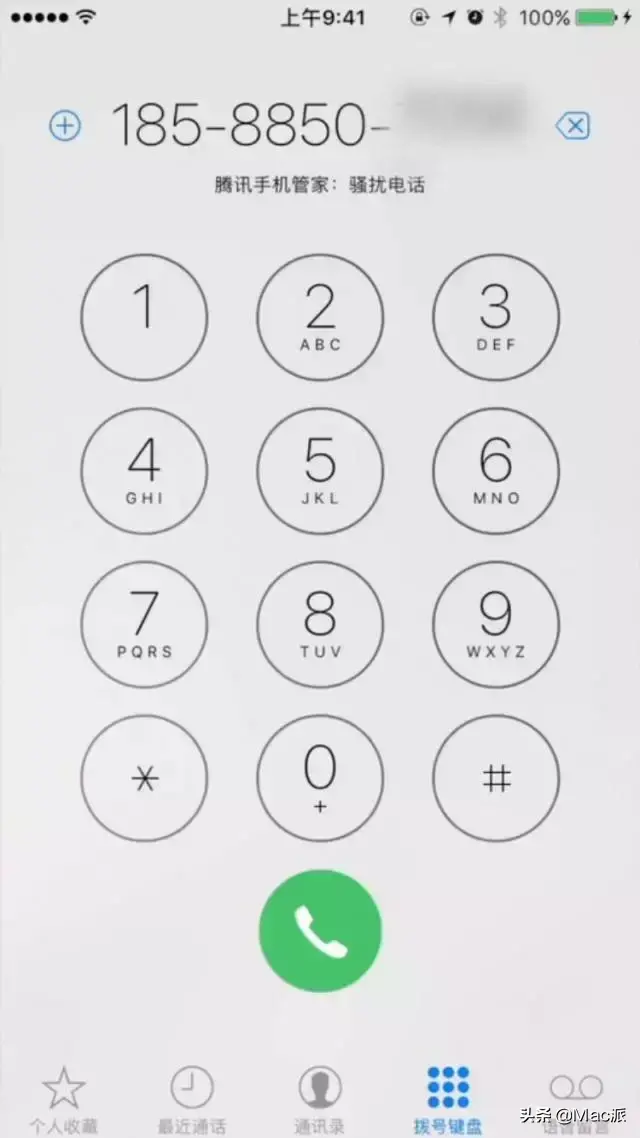The image size is (640, 1138).
Task: Enter digit 9 WXYZ
Action: click(x=496, y=625)
